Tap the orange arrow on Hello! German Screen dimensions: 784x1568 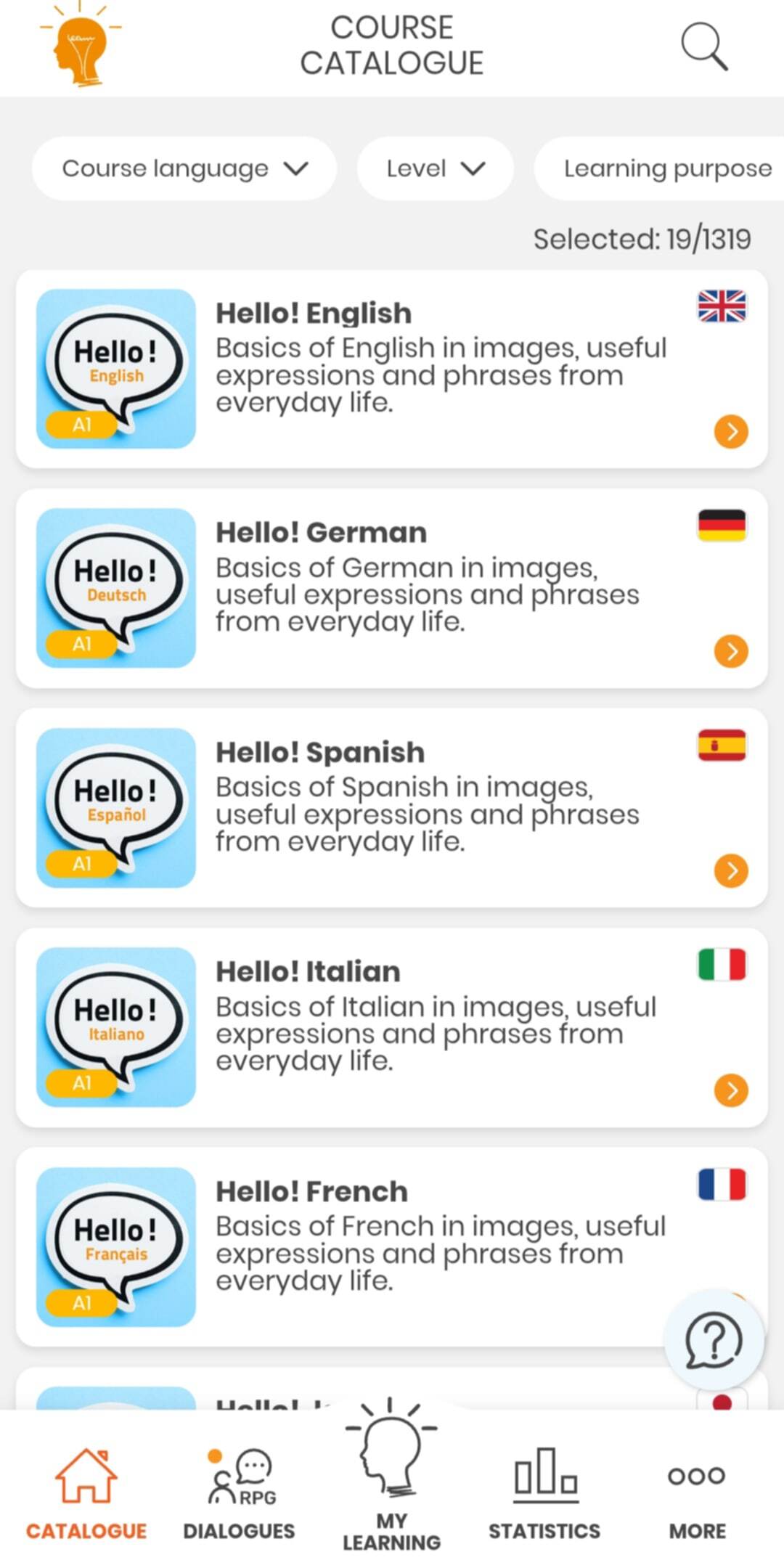731,651
